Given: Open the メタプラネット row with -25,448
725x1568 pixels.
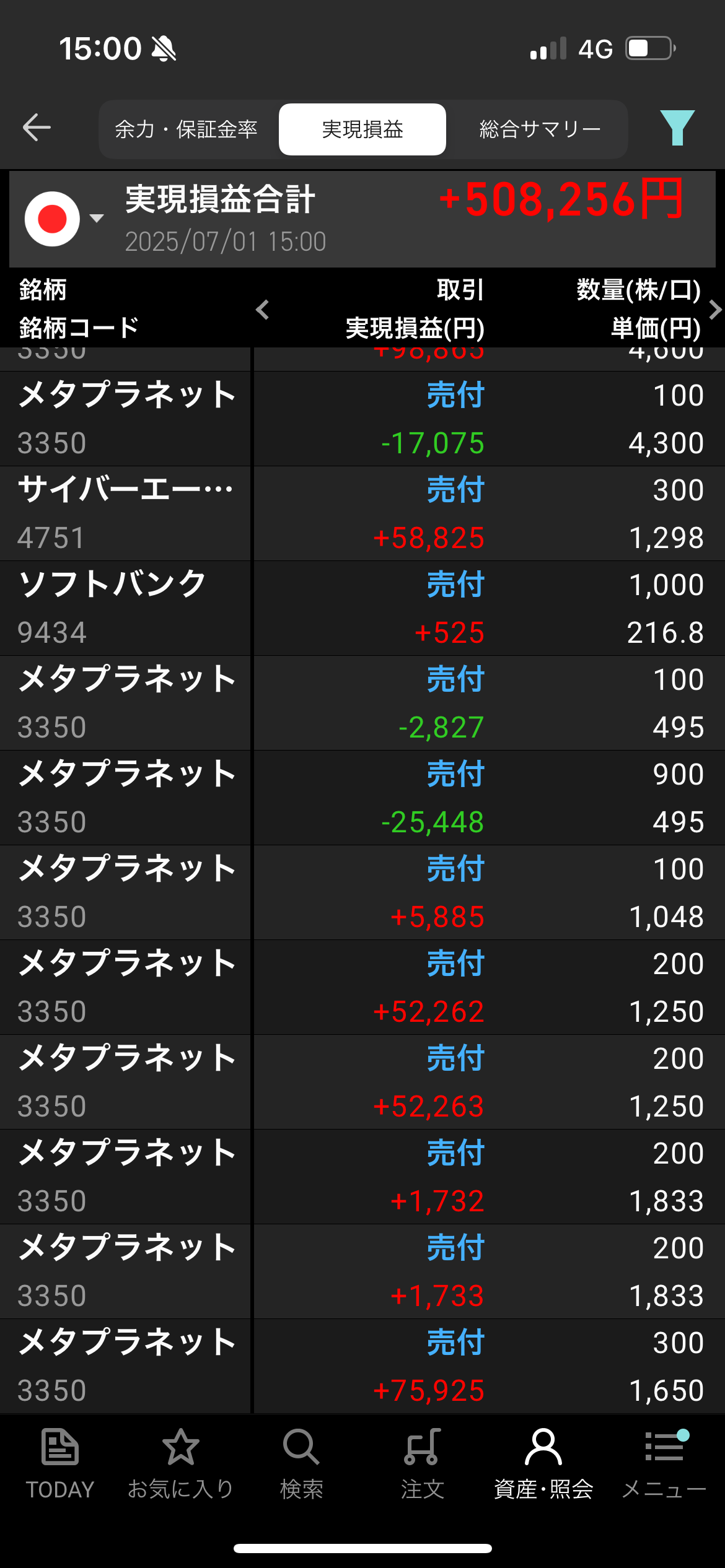Looking at the screenshot, I should [x=362, y=798].
